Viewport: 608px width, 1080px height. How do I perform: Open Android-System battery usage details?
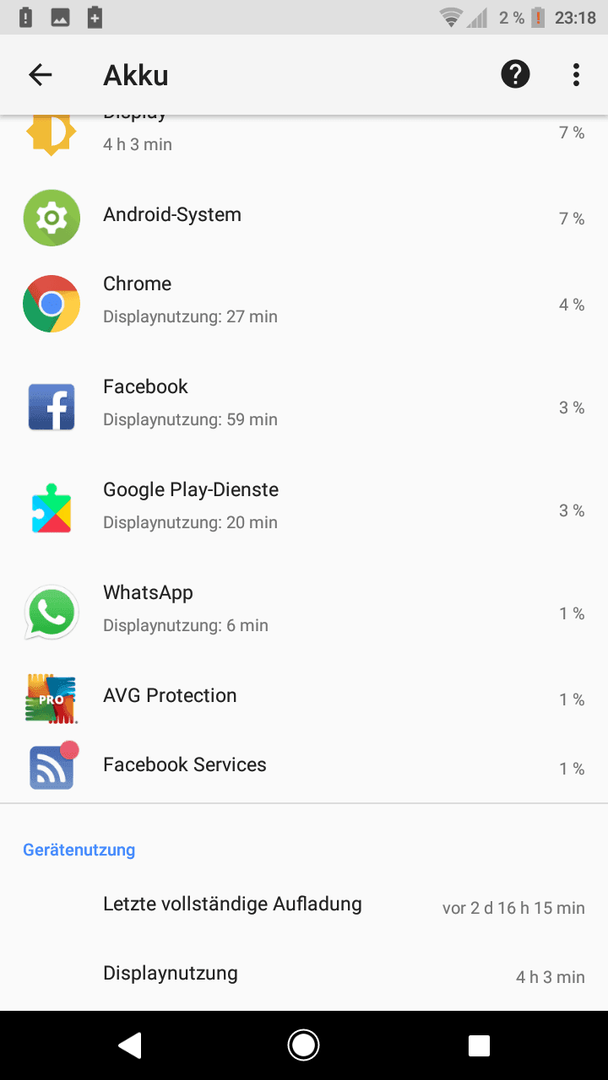click(304, 218)
